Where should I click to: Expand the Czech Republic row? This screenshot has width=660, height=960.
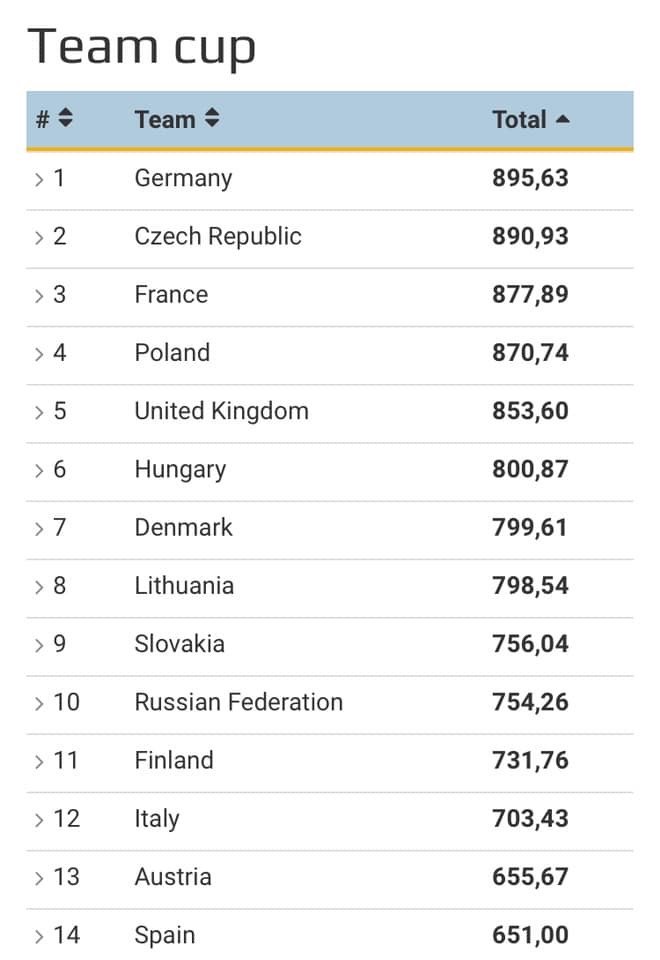pyautogui.click(x=39, y=238)
